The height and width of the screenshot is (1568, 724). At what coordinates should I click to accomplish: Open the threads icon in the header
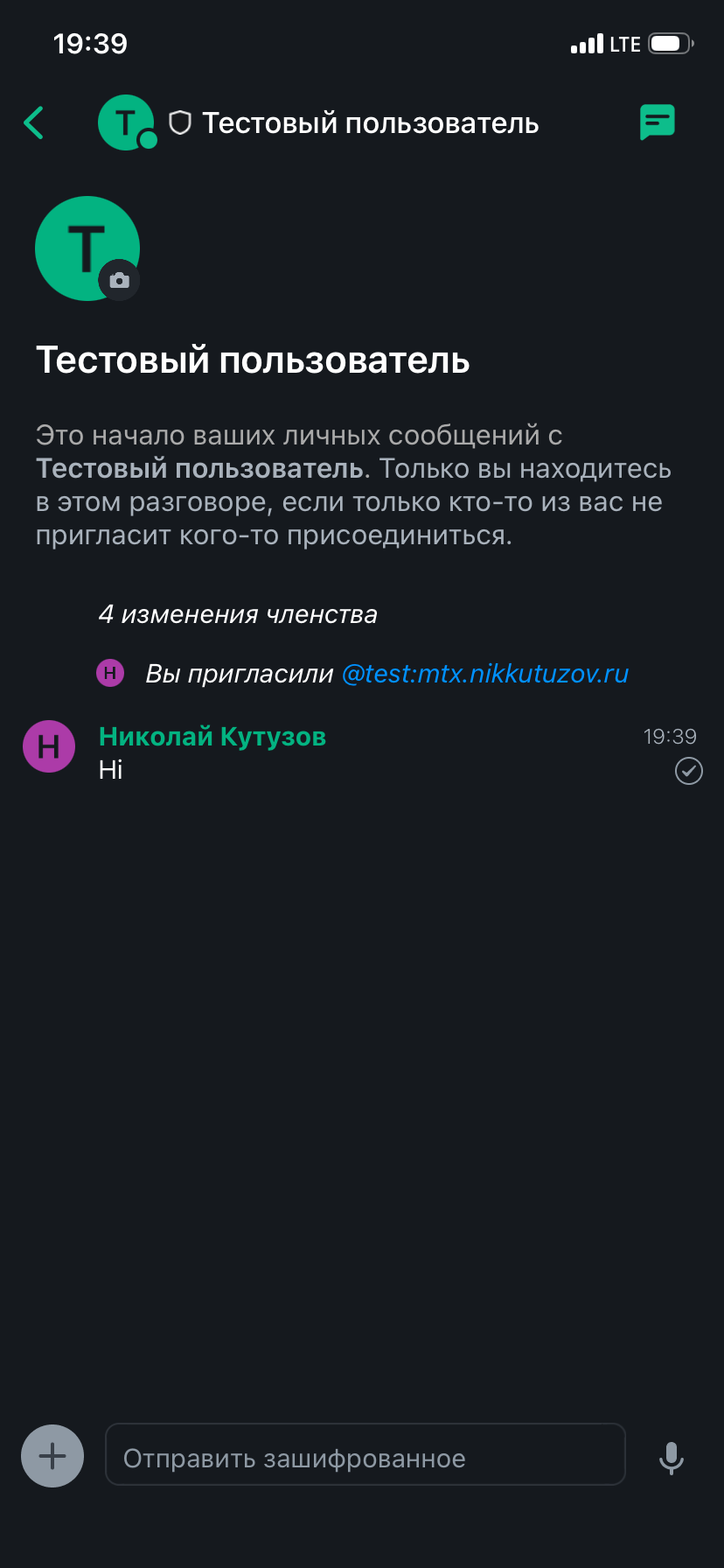pyautogui.click(x=657, y=122)
